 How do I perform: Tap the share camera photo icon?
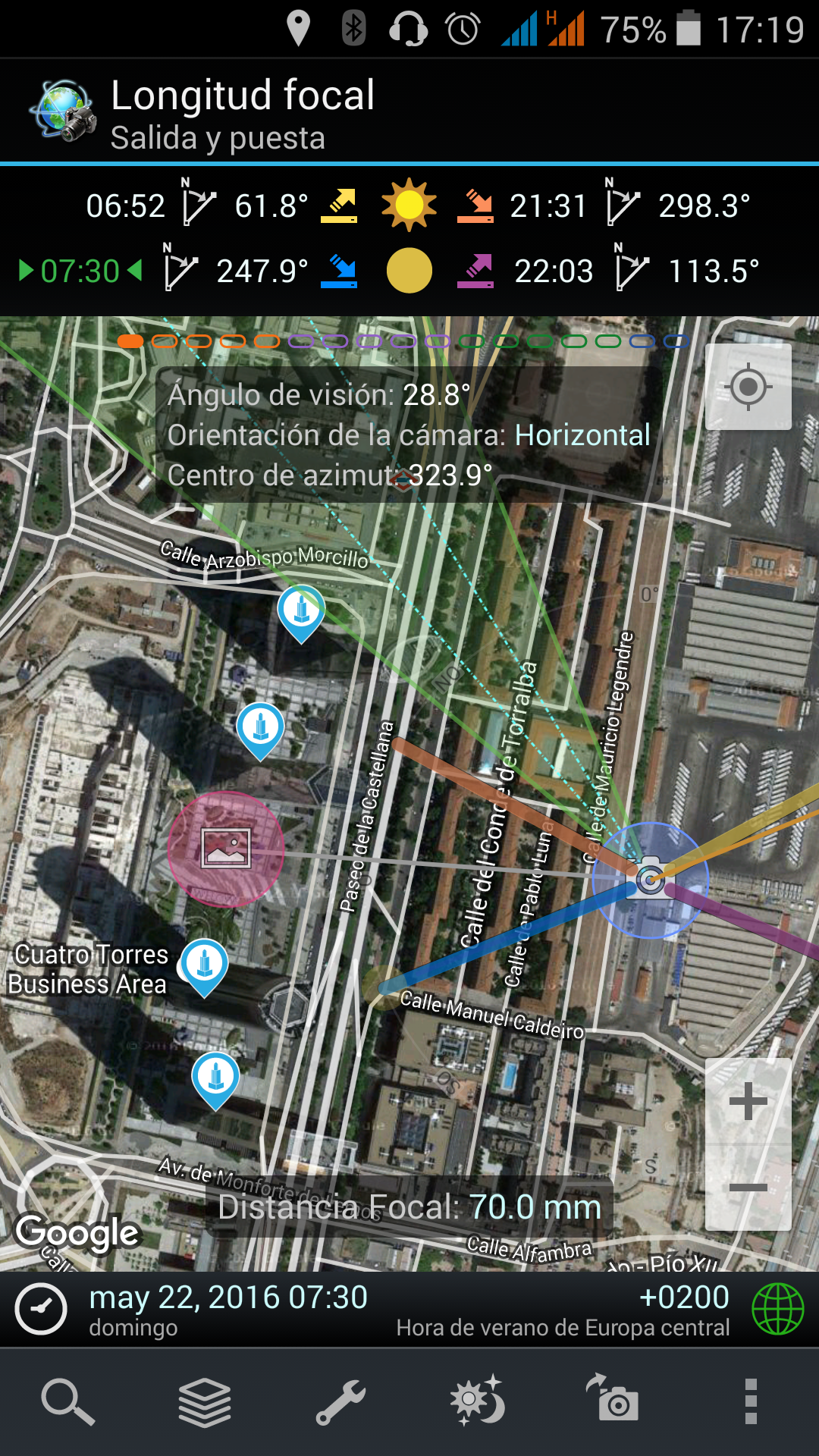(613, 1397)
